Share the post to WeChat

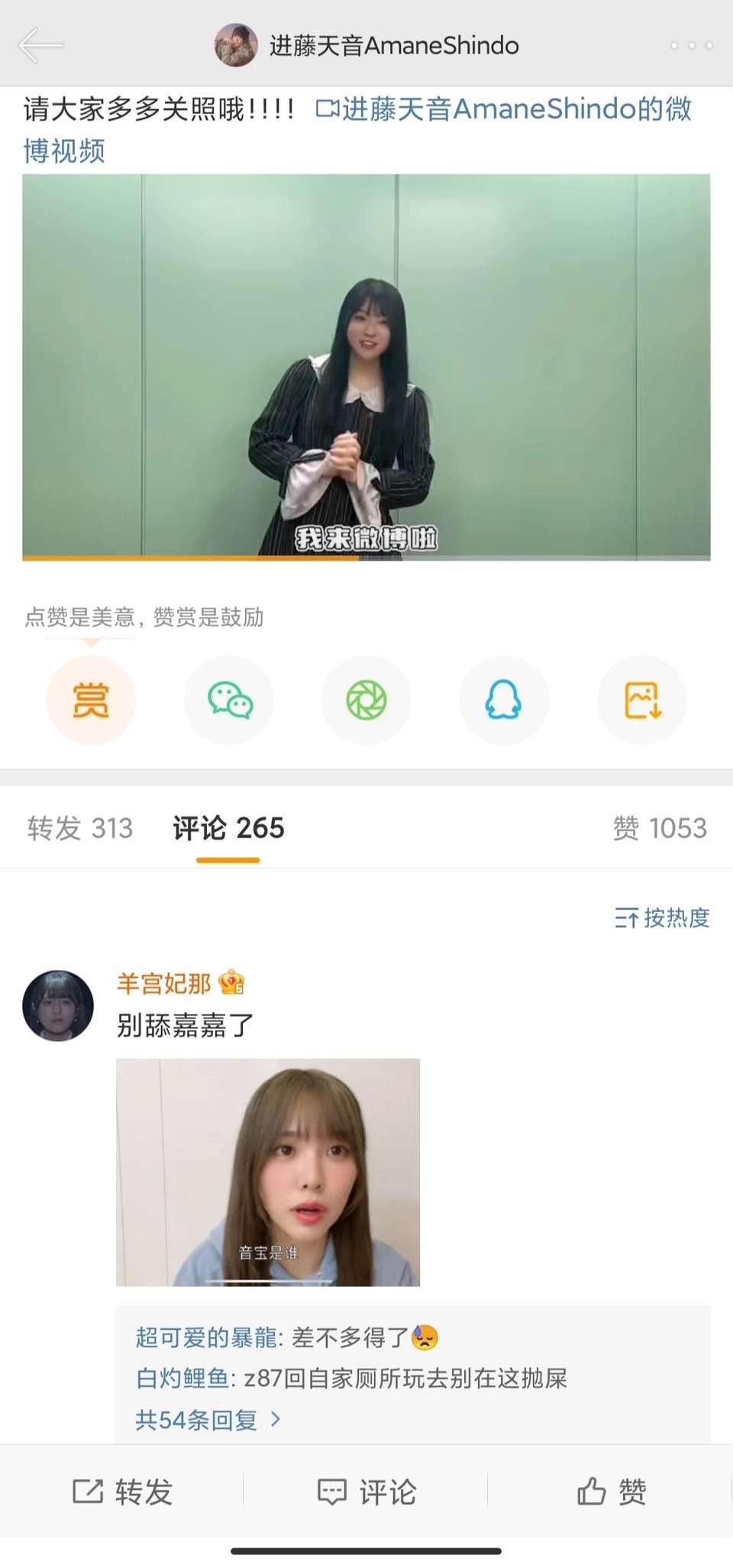[229, 700]
